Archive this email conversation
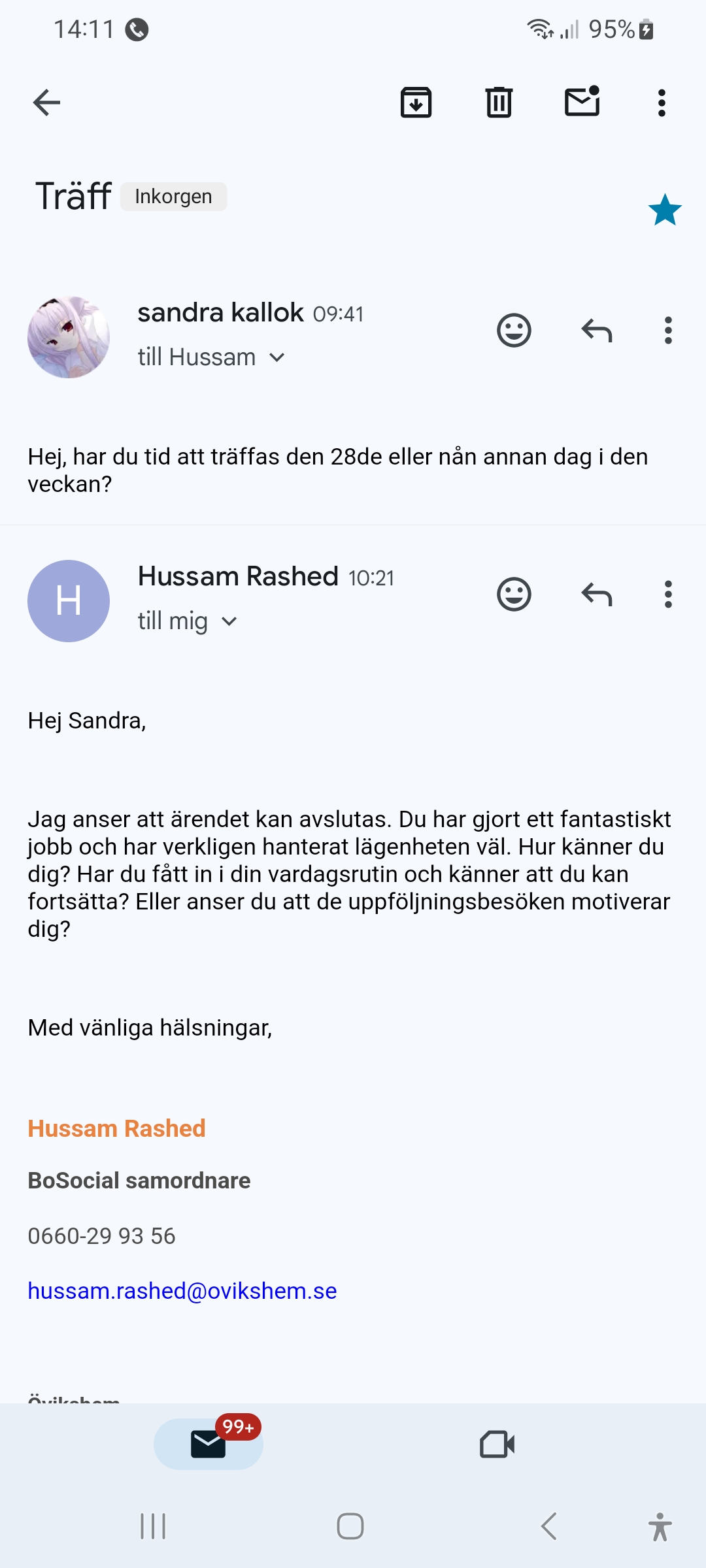Viewport: 706px width, 1568px height. pyautogui.click(x=416, y=103)
